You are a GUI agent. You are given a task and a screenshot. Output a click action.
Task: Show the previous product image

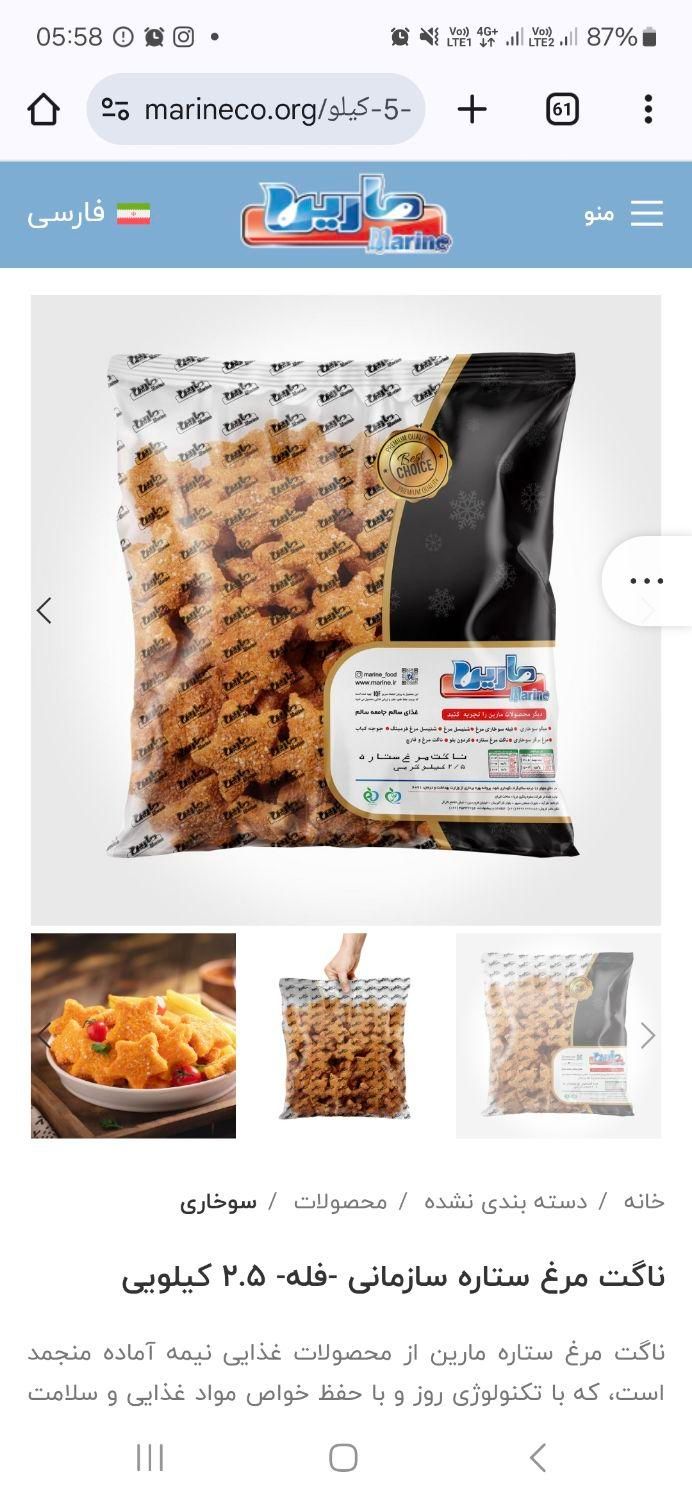[44, 610]
